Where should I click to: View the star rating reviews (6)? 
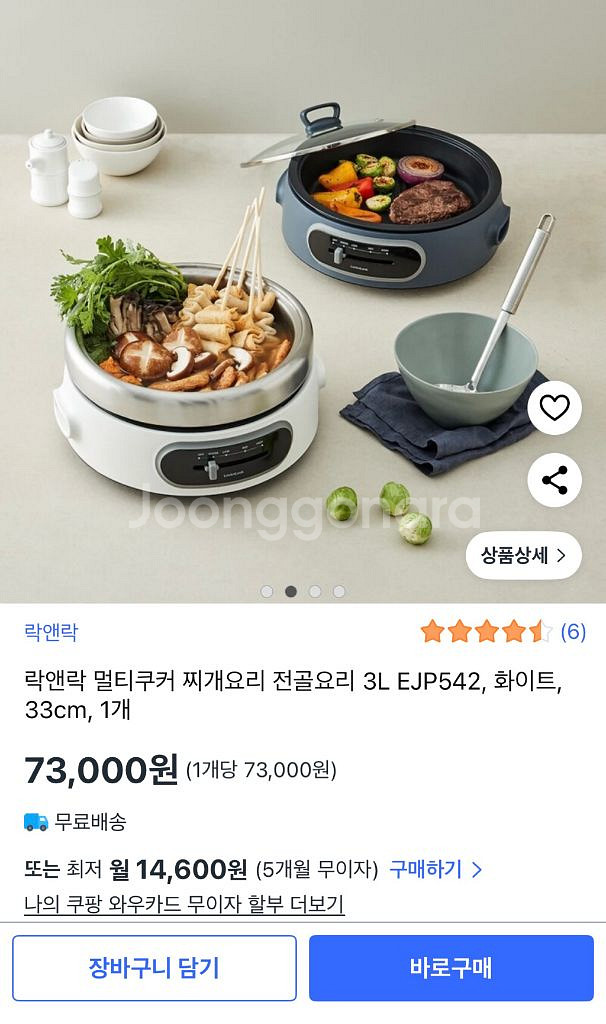tap(503, 632)
